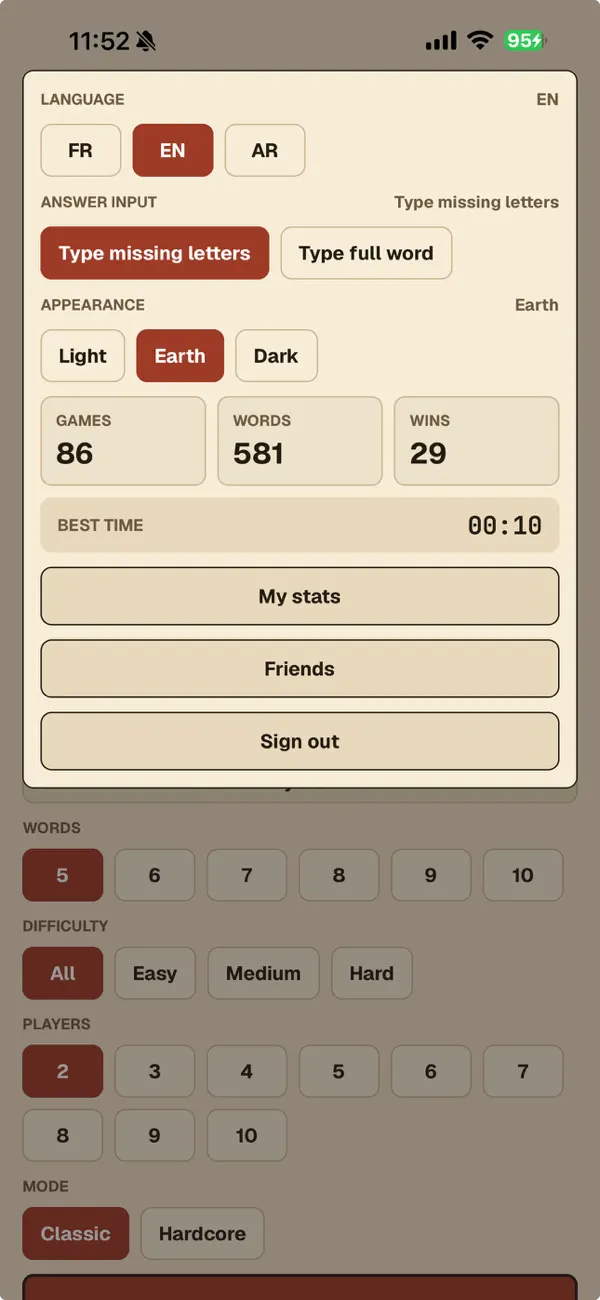
Task: Choose the EN language button
Action: click(x=173, y=150)
